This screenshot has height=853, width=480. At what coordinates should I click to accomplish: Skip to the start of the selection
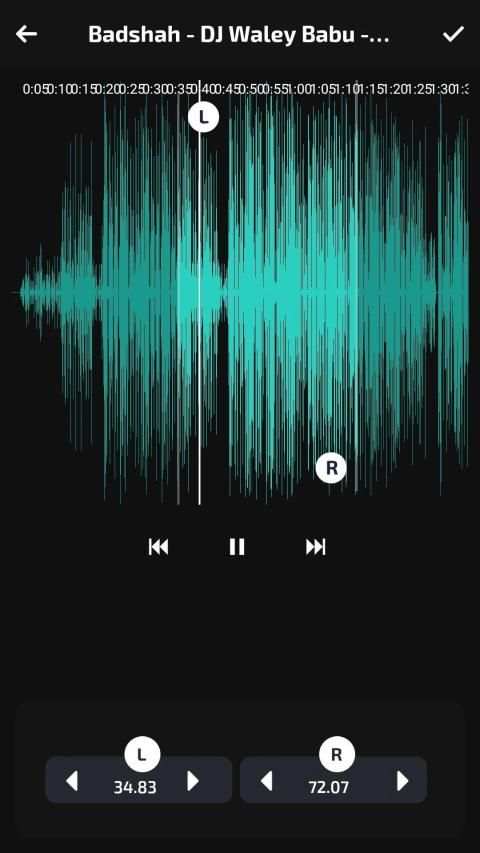point(158,547)
